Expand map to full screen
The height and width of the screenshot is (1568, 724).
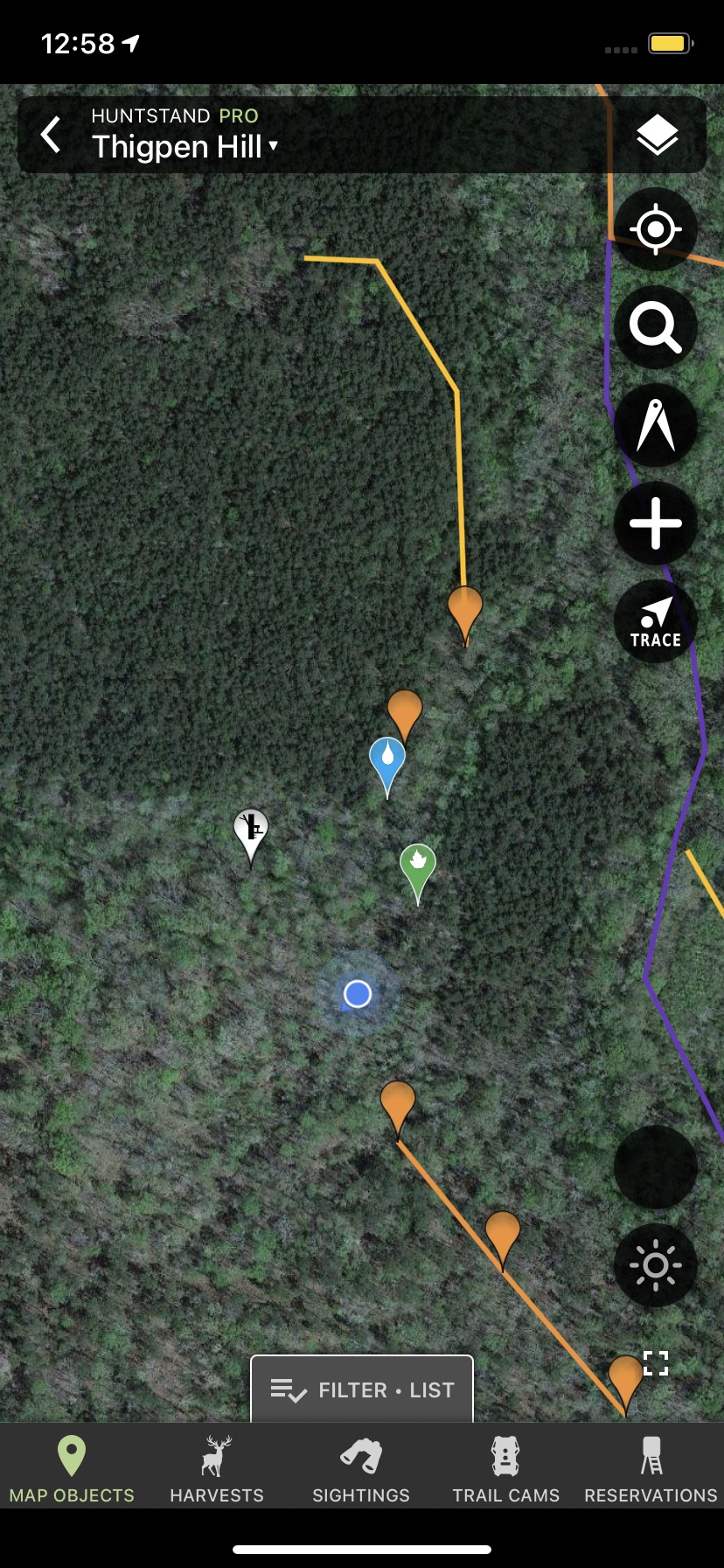pyautogui.click(x=656, y=1363)
